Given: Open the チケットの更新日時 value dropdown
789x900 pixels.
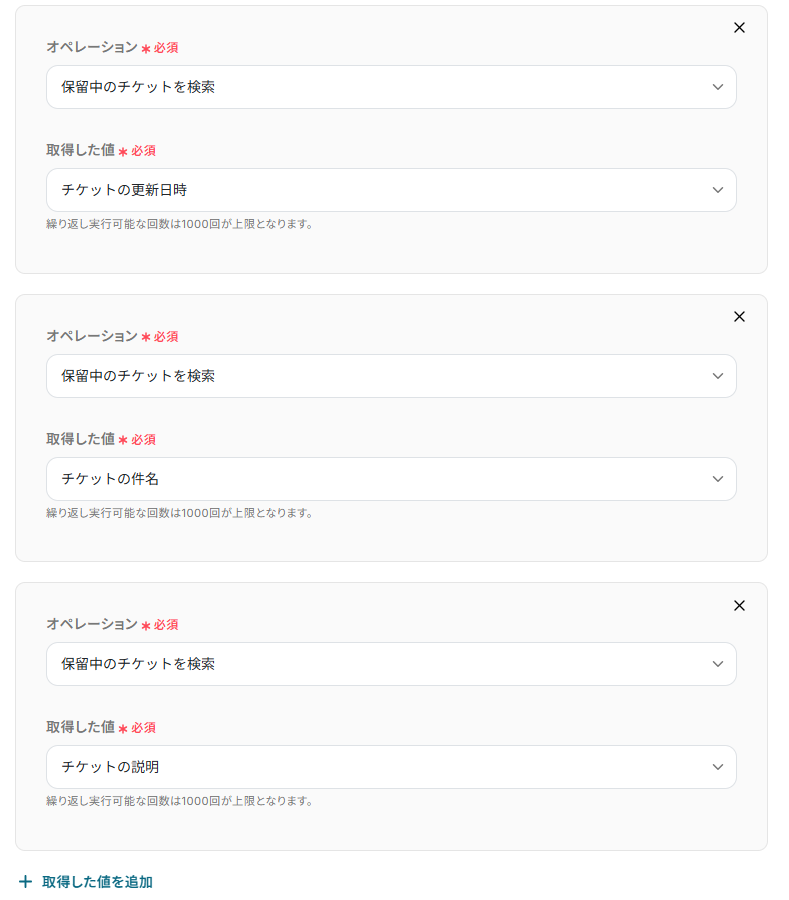Looking at the screenshot, I should point(390,190).
